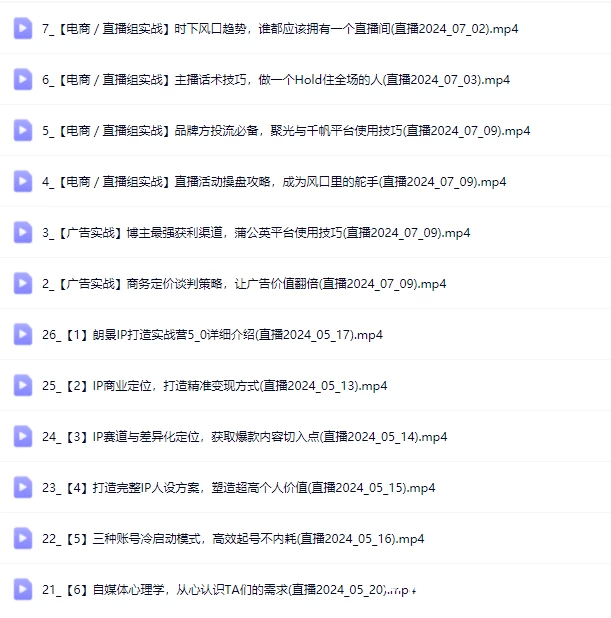Open file 6 主播话术技巧 video
The height and width of the screenshot is (618, 611).
[x=275, y=79]
